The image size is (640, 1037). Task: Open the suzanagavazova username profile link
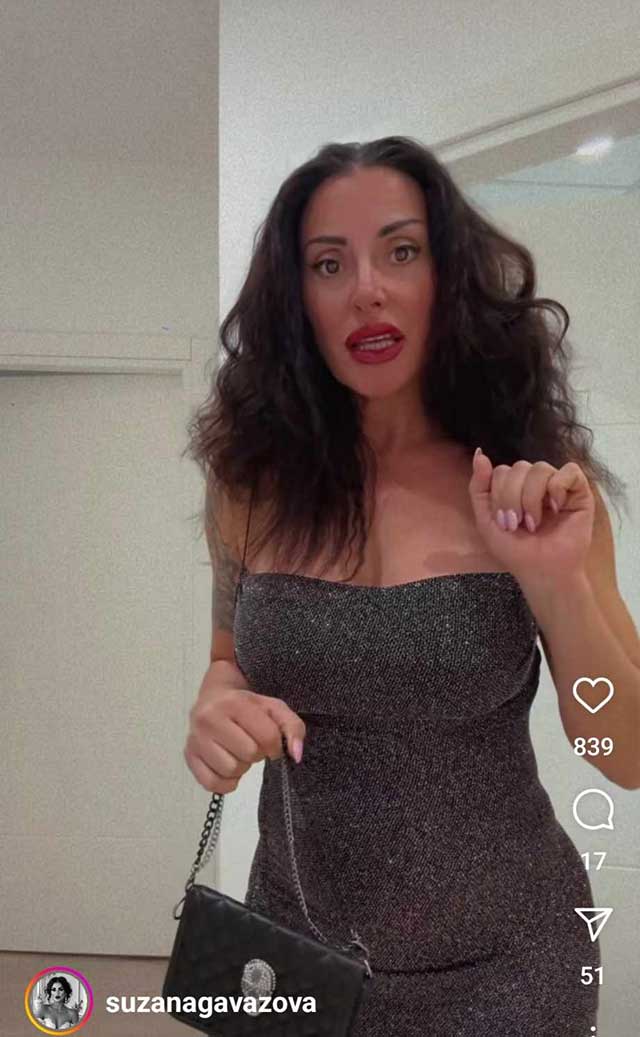point(211,1003)
